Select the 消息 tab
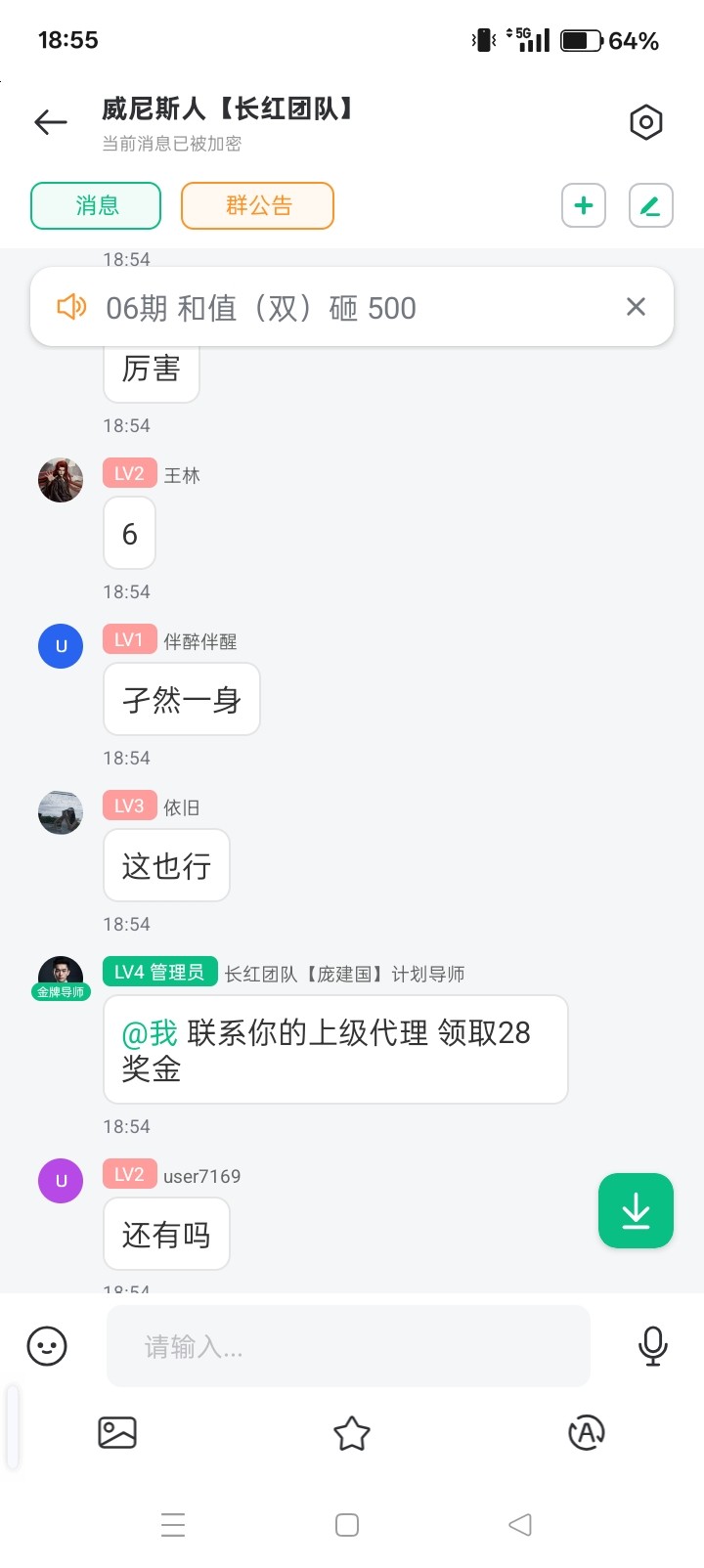704x1568 pixels. pos(95,206)
